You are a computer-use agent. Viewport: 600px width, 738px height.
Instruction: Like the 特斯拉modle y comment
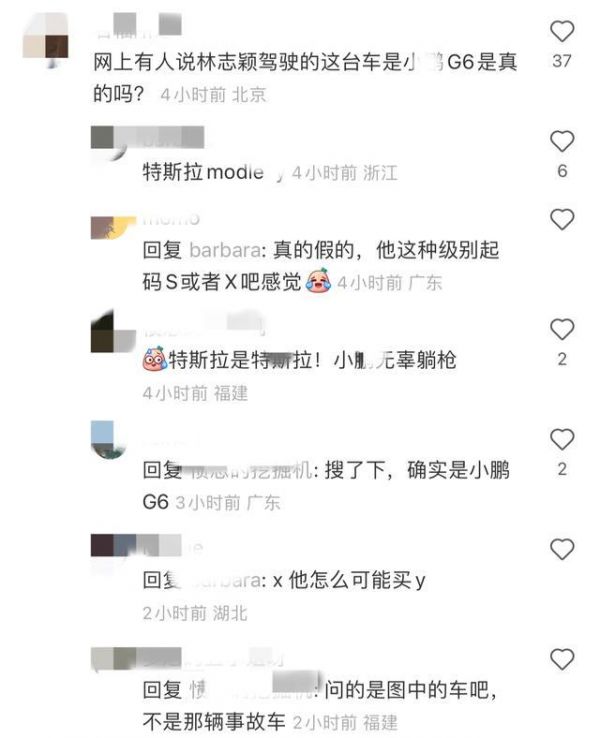(562, 141)
